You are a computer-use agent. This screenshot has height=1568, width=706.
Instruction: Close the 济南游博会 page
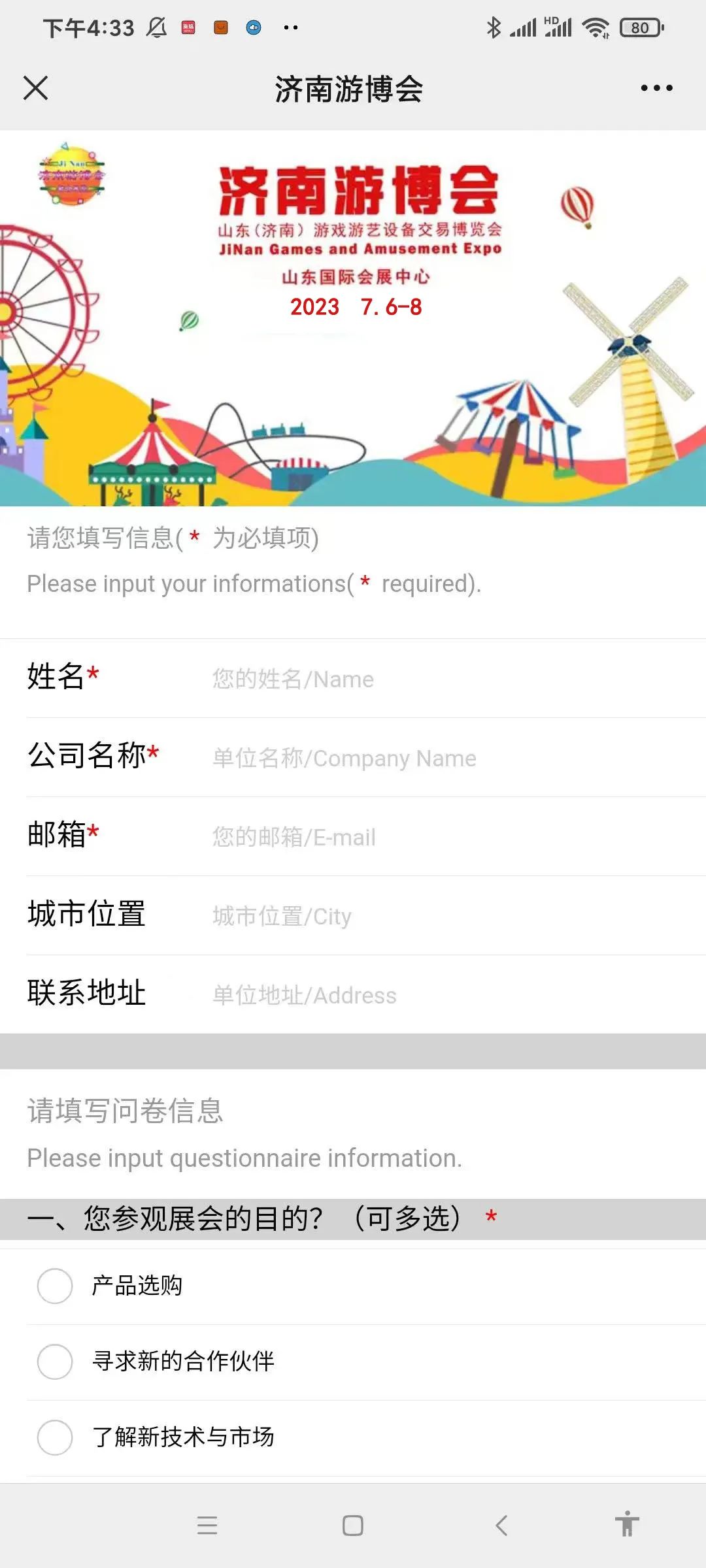(x=36, y=88)
